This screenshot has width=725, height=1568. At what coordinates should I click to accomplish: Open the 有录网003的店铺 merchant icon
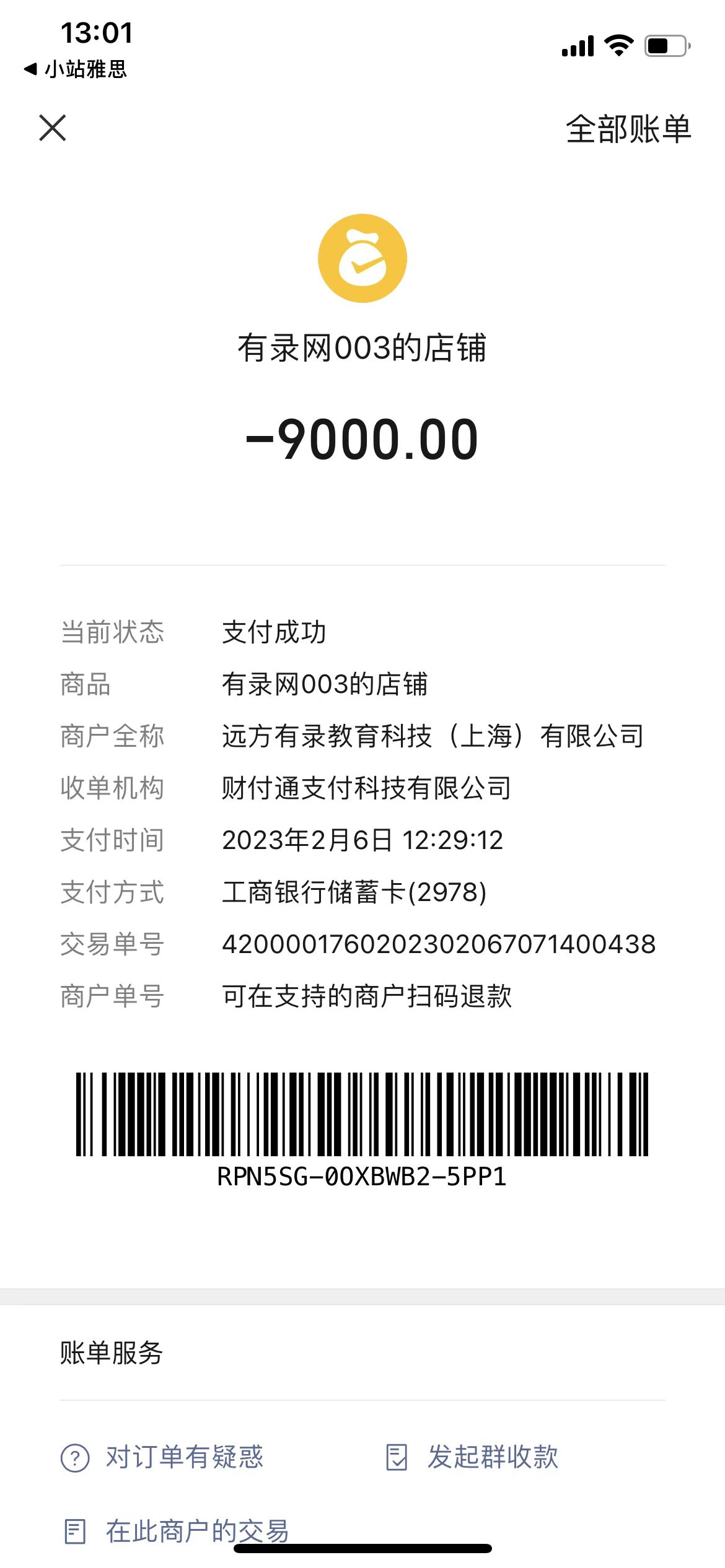coord(362,258)
